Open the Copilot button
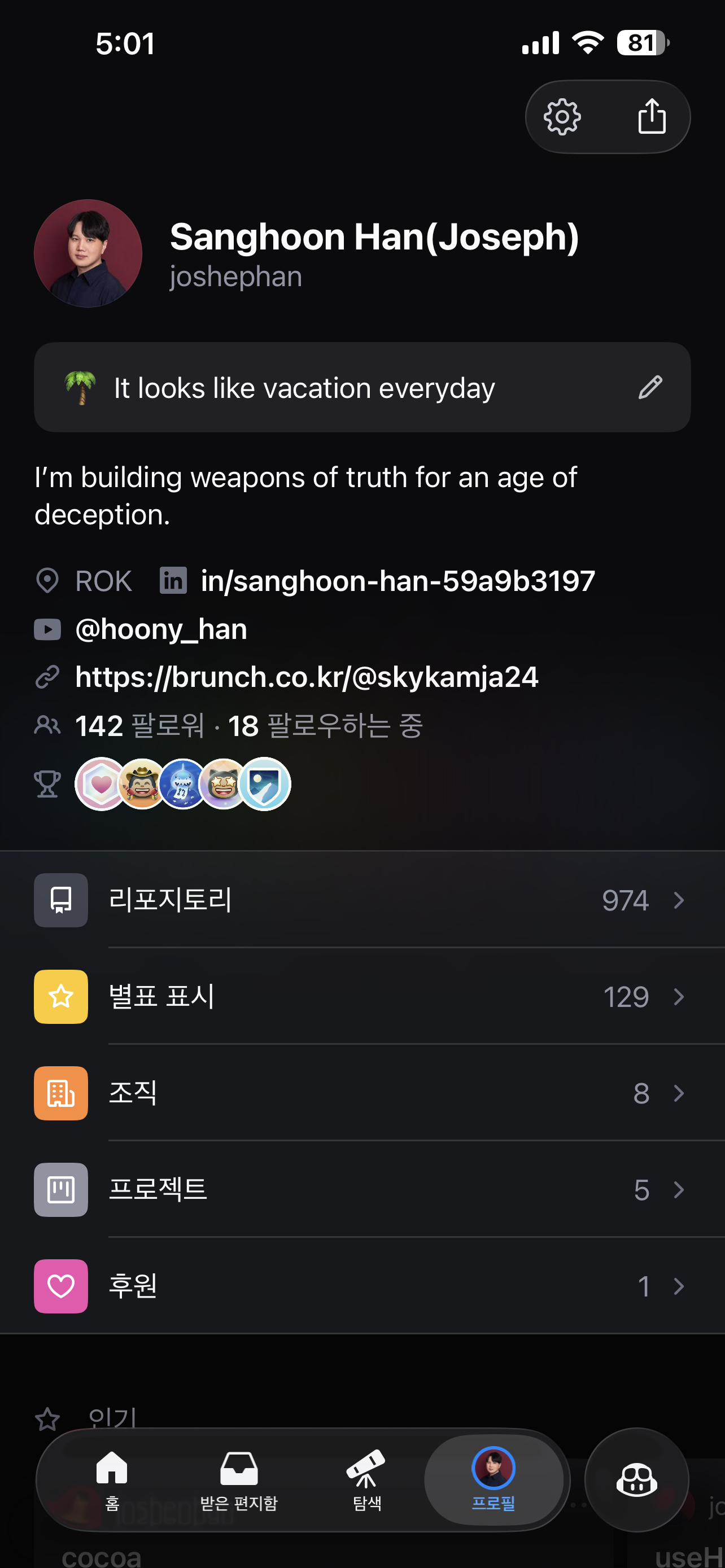This screenshot has height=1568, width=725. (x=636, y=1479)
